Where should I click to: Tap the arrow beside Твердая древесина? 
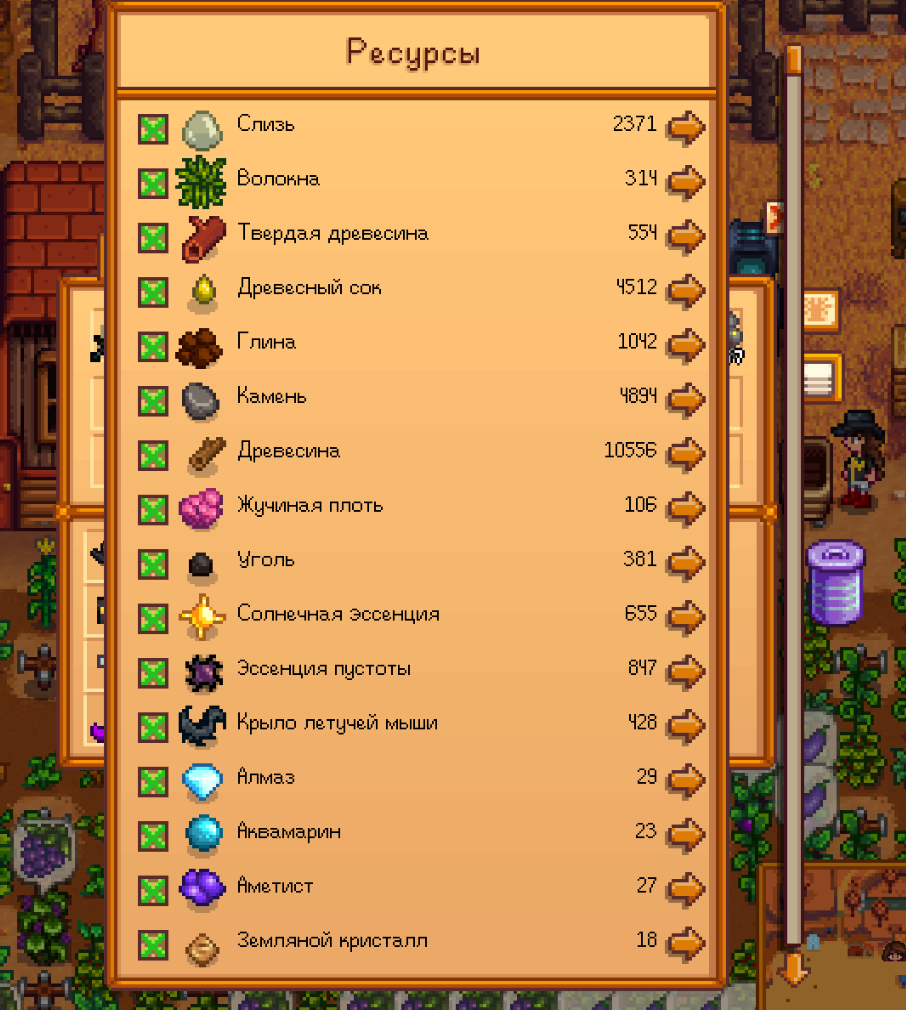tap(686, 236)
